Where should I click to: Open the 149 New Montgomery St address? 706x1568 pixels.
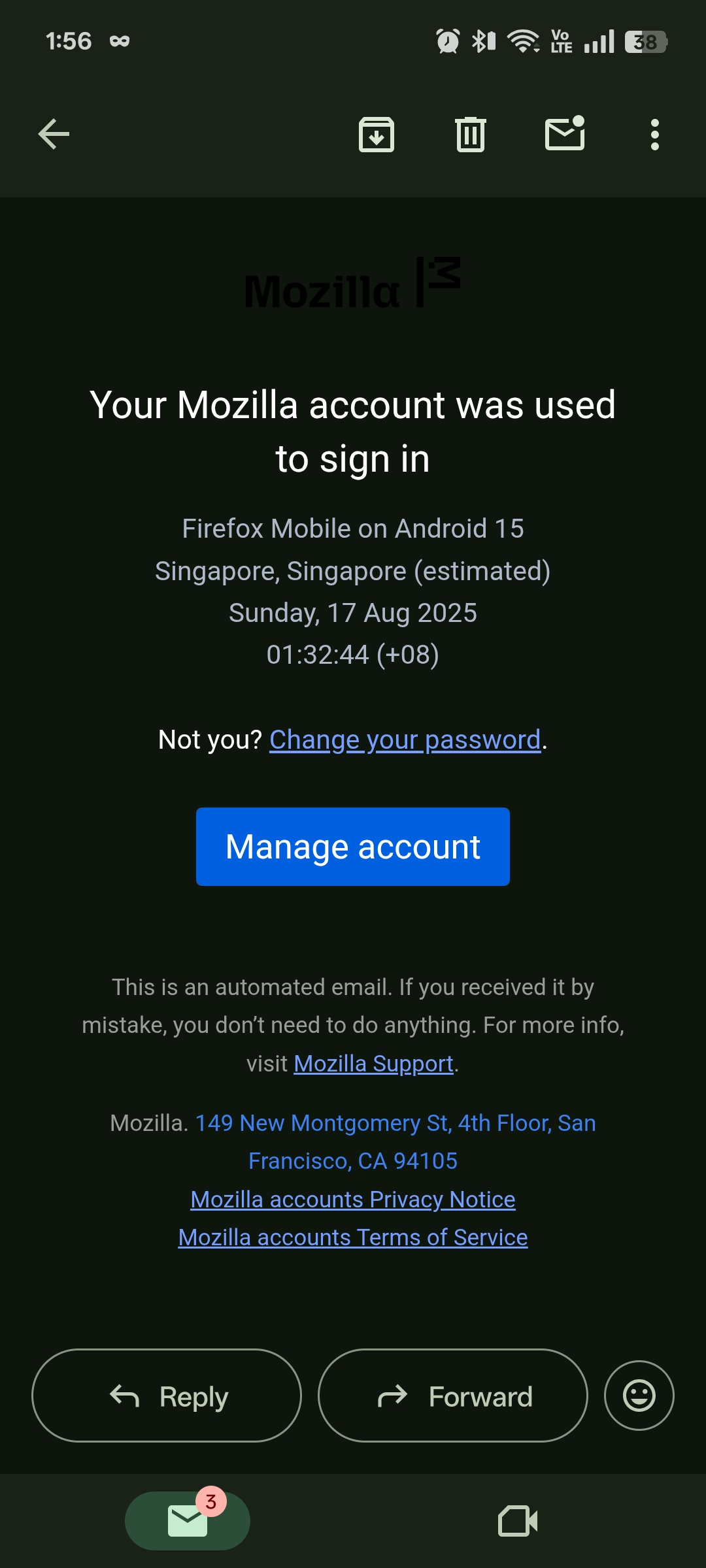(x=395, y=1123)
